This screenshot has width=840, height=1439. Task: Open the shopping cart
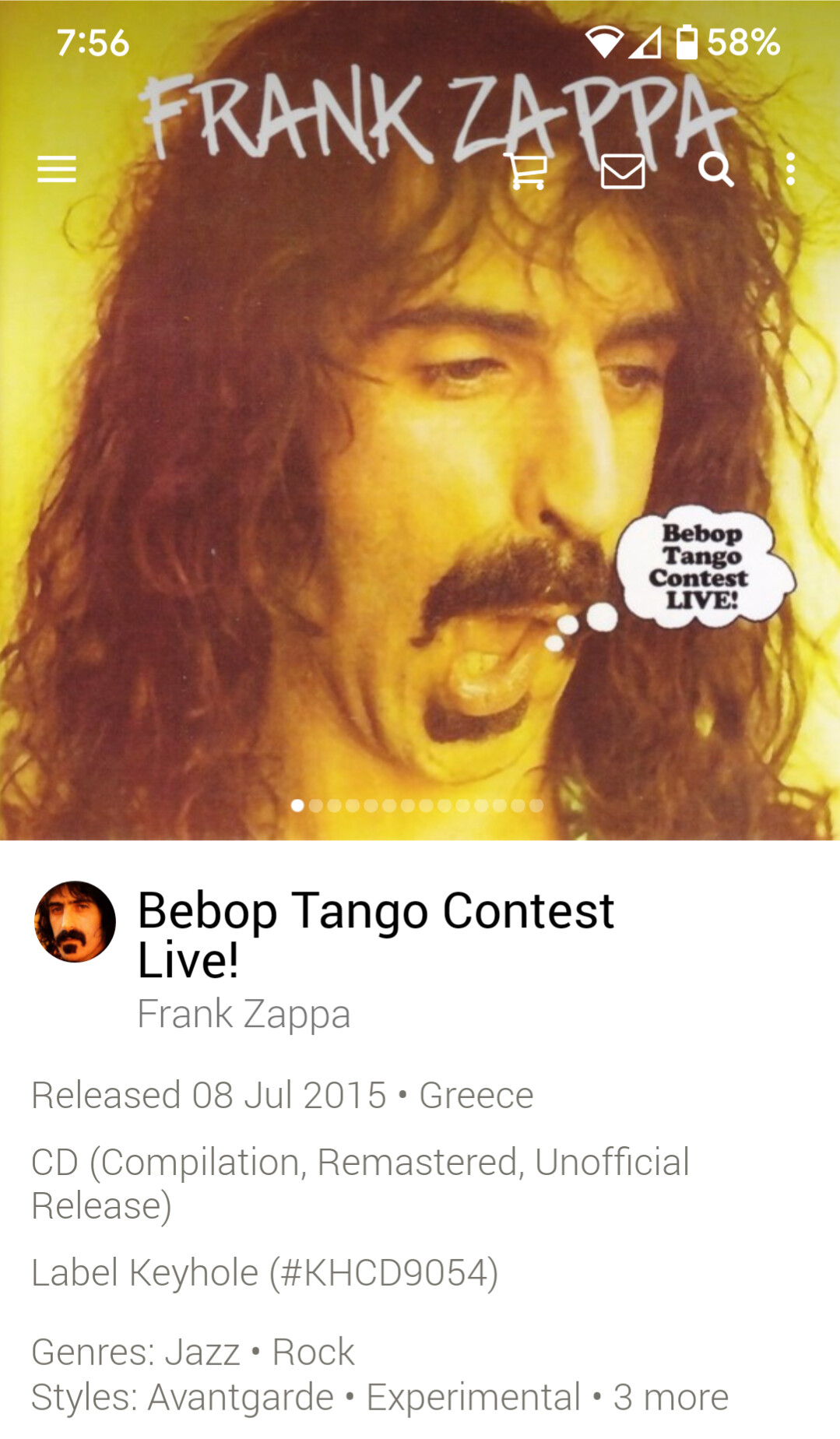(x=527, y=169)
